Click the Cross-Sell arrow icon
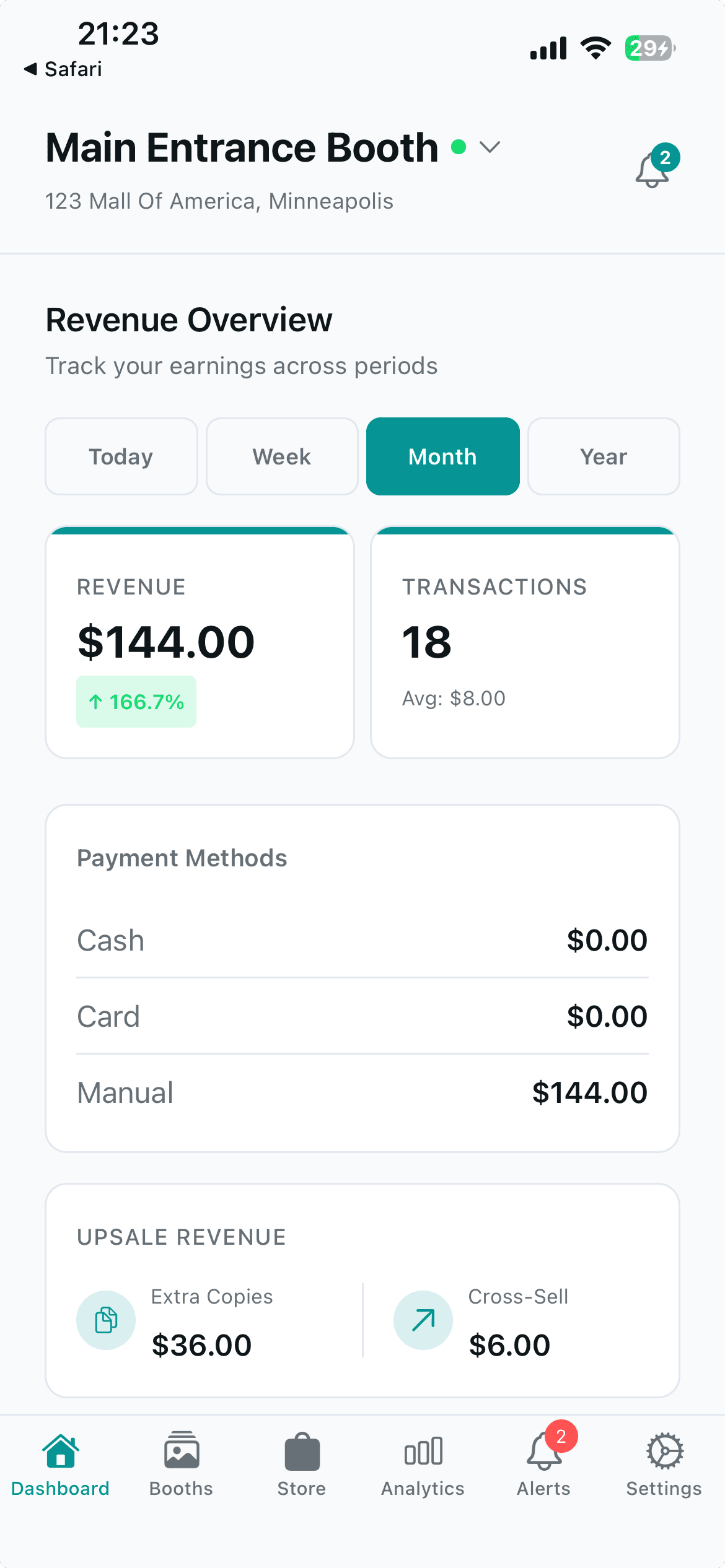The image size is (725, 1568). coord(422,1320)
